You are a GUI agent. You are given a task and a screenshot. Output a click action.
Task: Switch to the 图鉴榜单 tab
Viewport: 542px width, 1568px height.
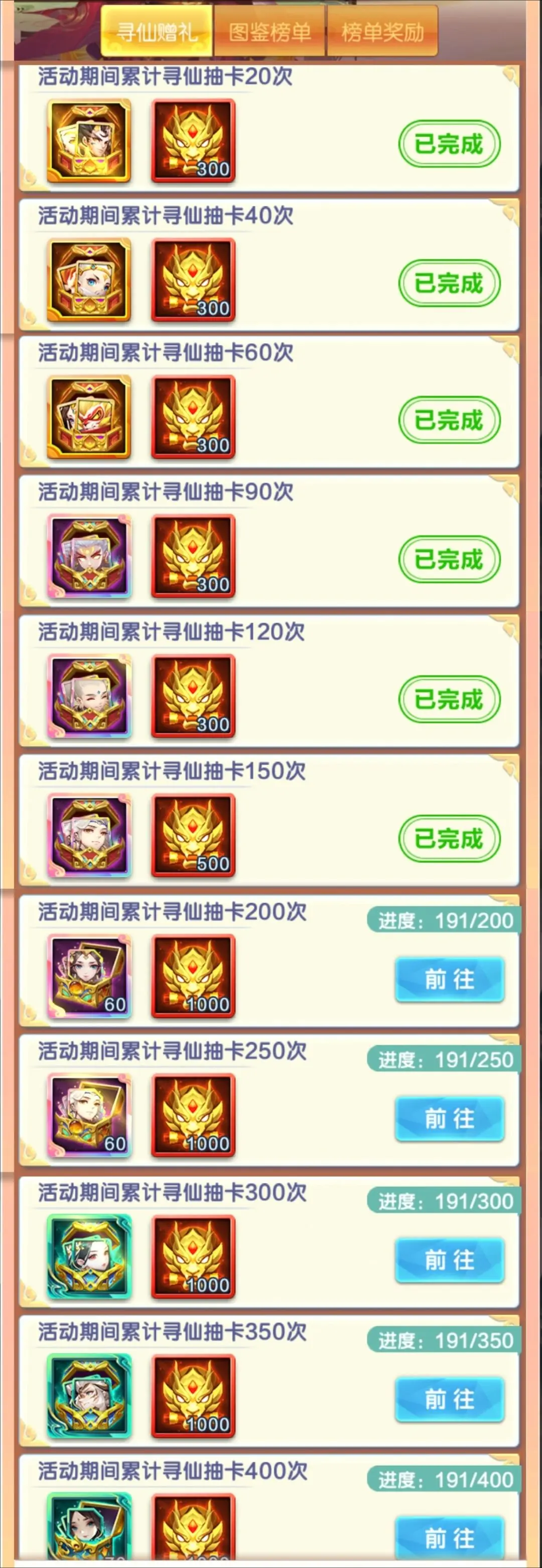(270, 32)
